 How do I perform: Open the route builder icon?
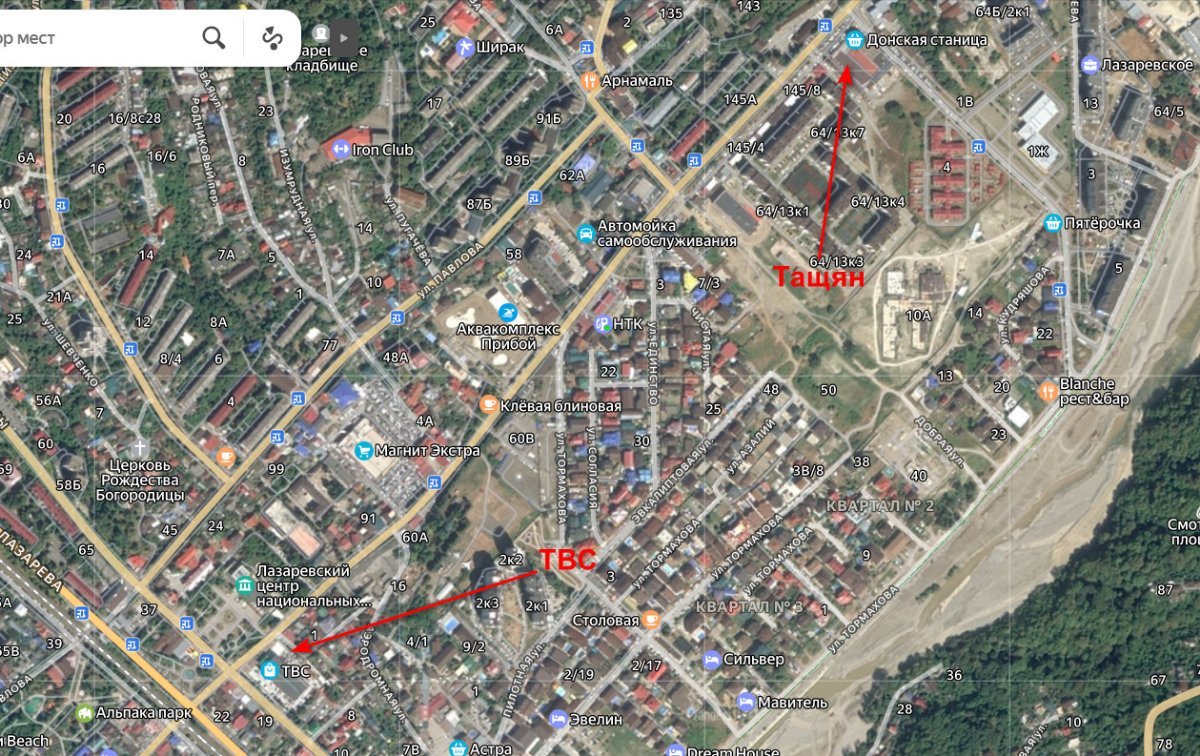coord(272,38)
